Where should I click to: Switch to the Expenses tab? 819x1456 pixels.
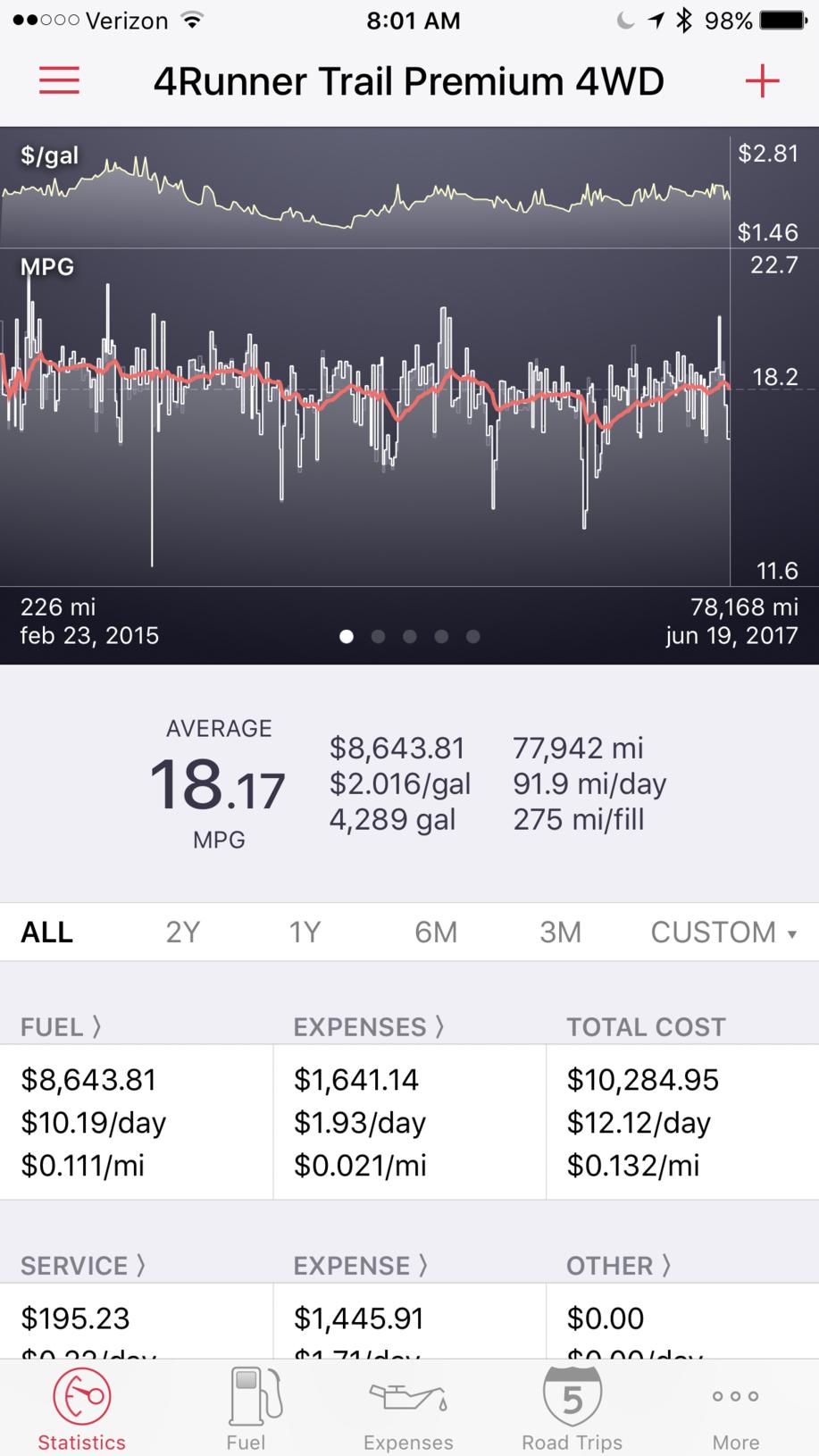408,1409
